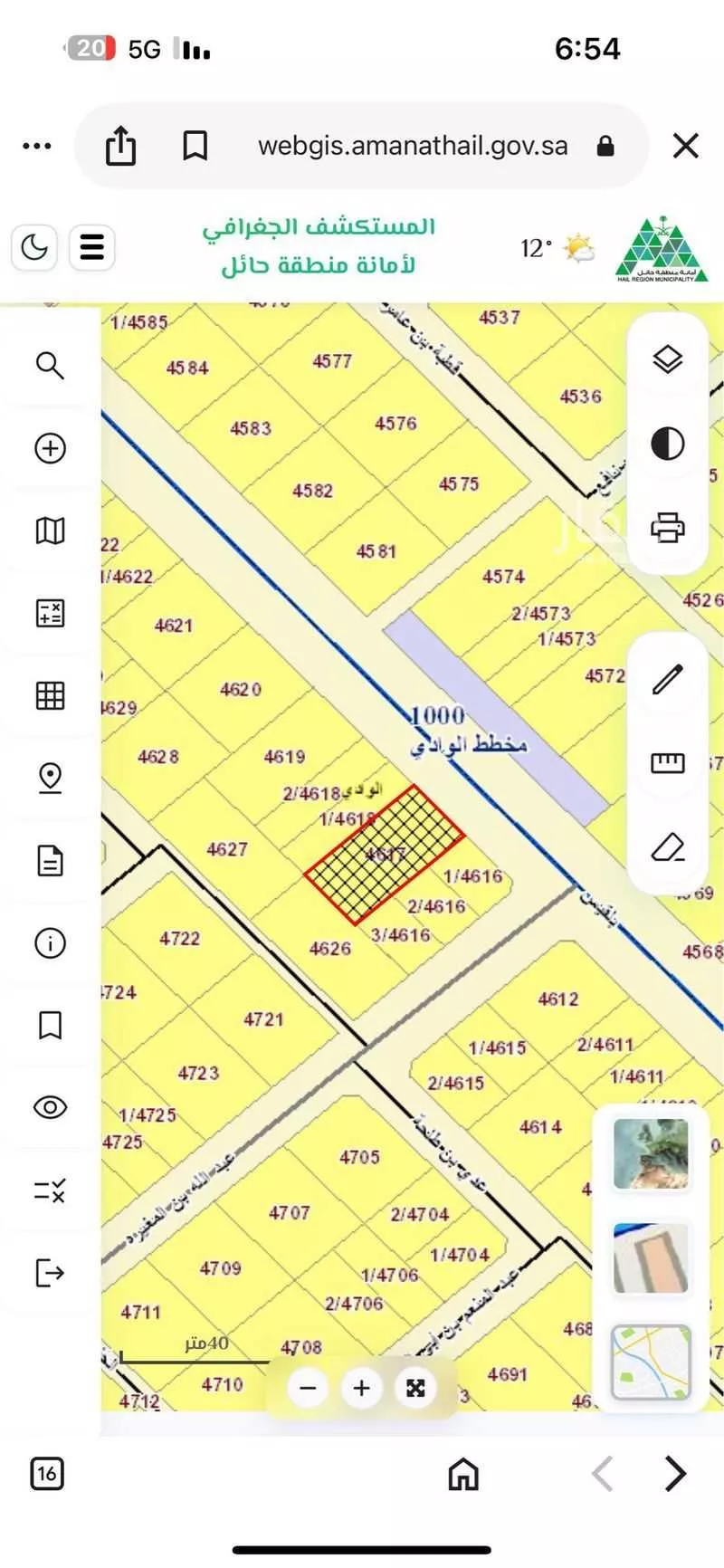Print the current map

click(x=668, y=527)
